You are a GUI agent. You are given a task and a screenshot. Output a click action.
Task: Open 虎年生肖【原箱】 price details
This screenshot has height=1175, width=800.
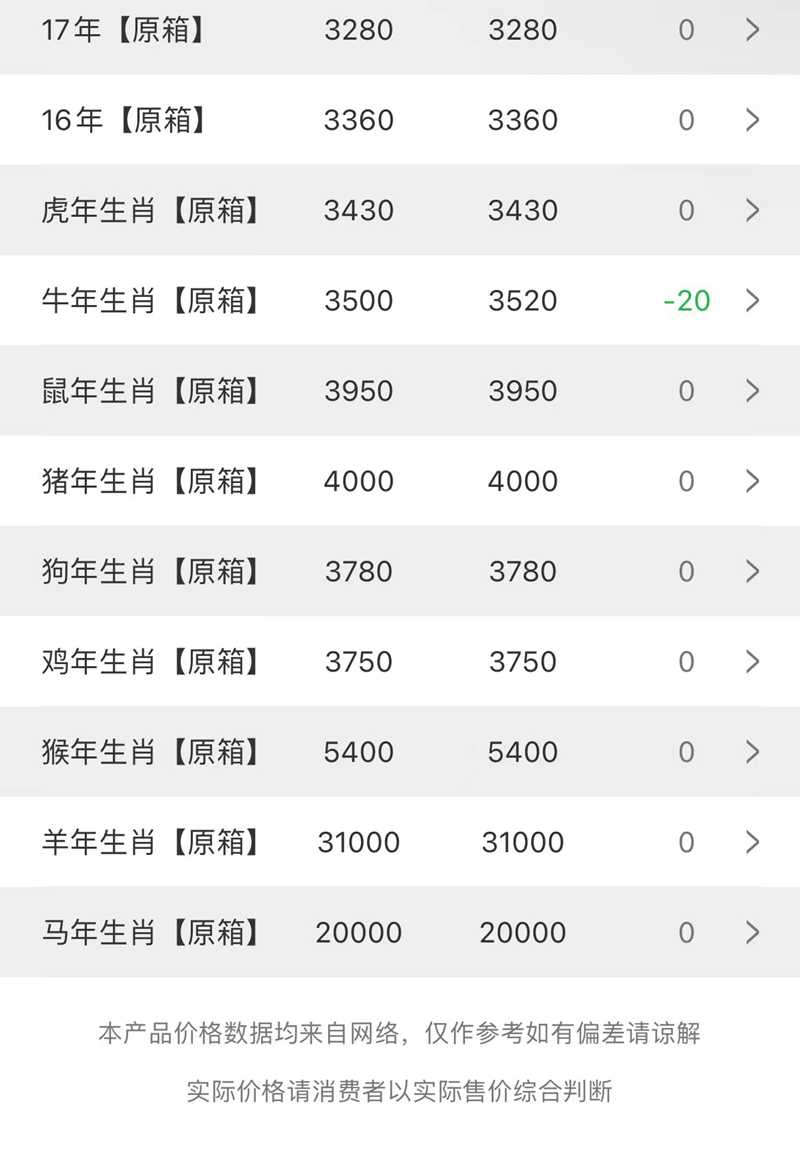(400, 210)
